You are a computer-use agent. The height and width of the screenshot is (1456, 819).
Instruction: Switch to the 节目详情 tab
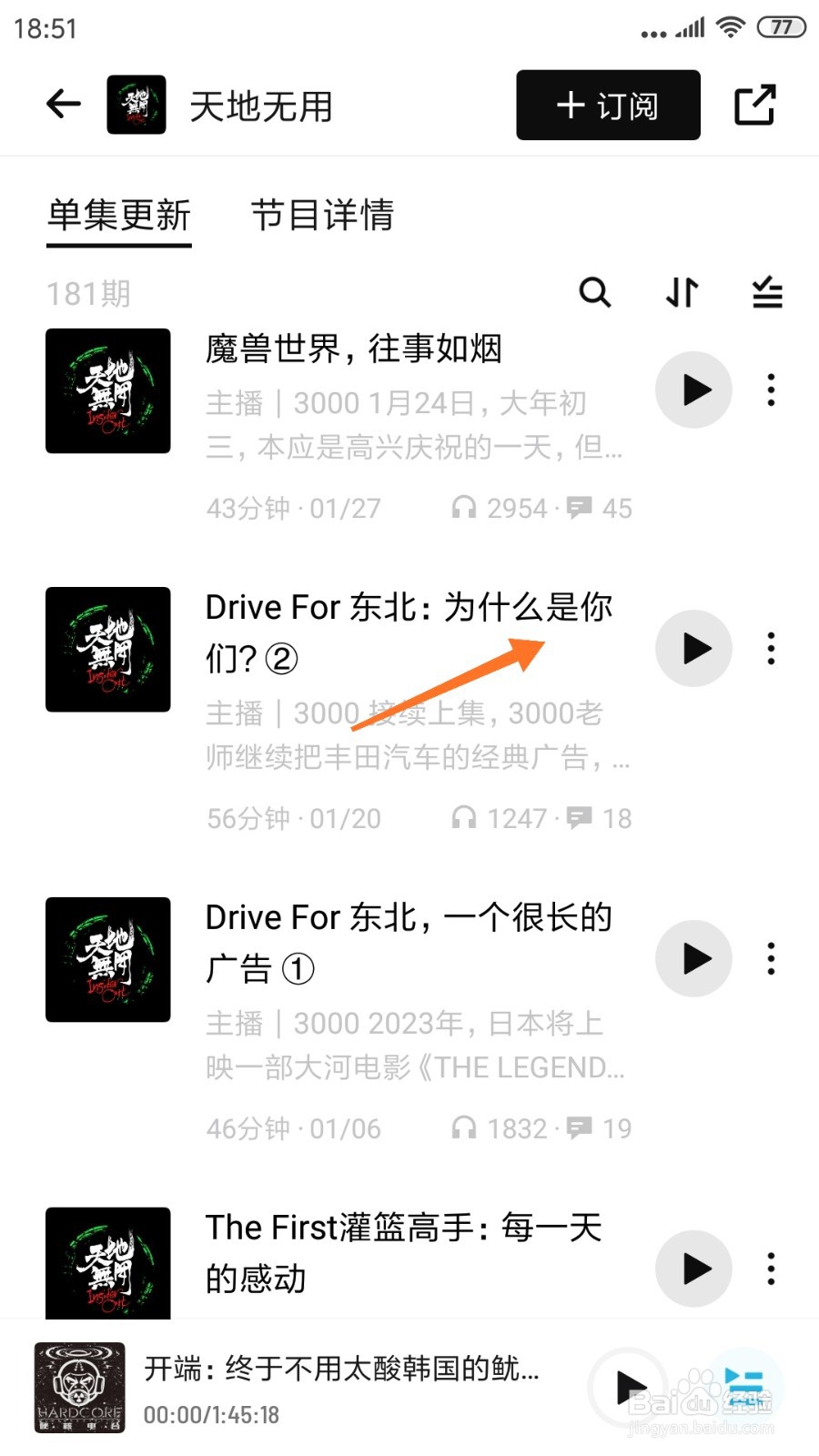click(322, 216)
